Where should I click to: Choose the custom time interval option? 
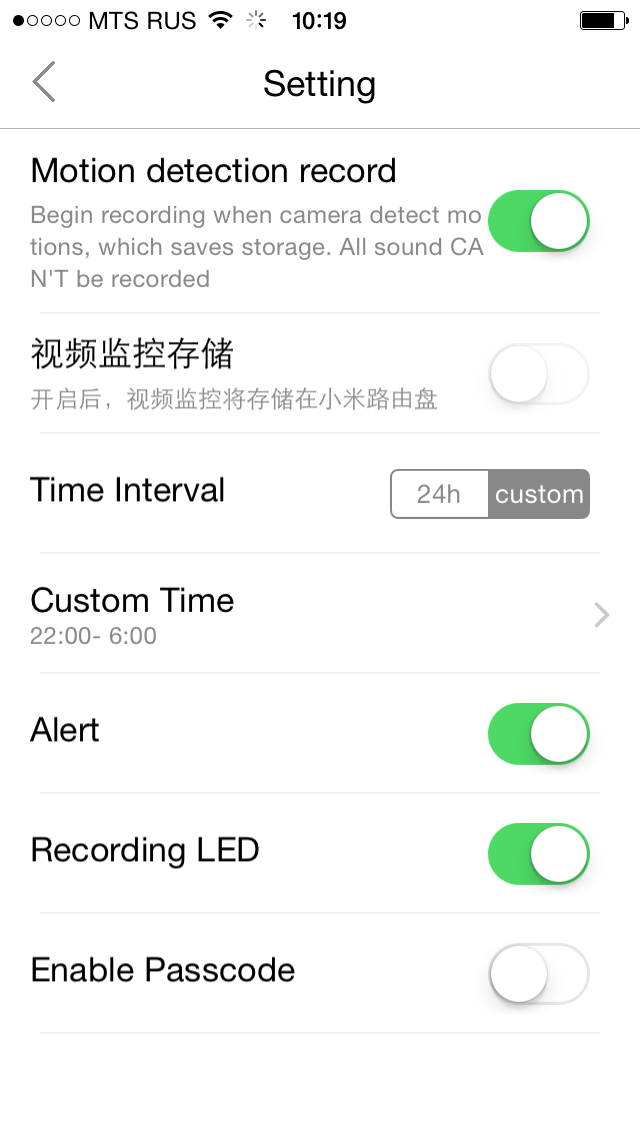click(539, 494)
